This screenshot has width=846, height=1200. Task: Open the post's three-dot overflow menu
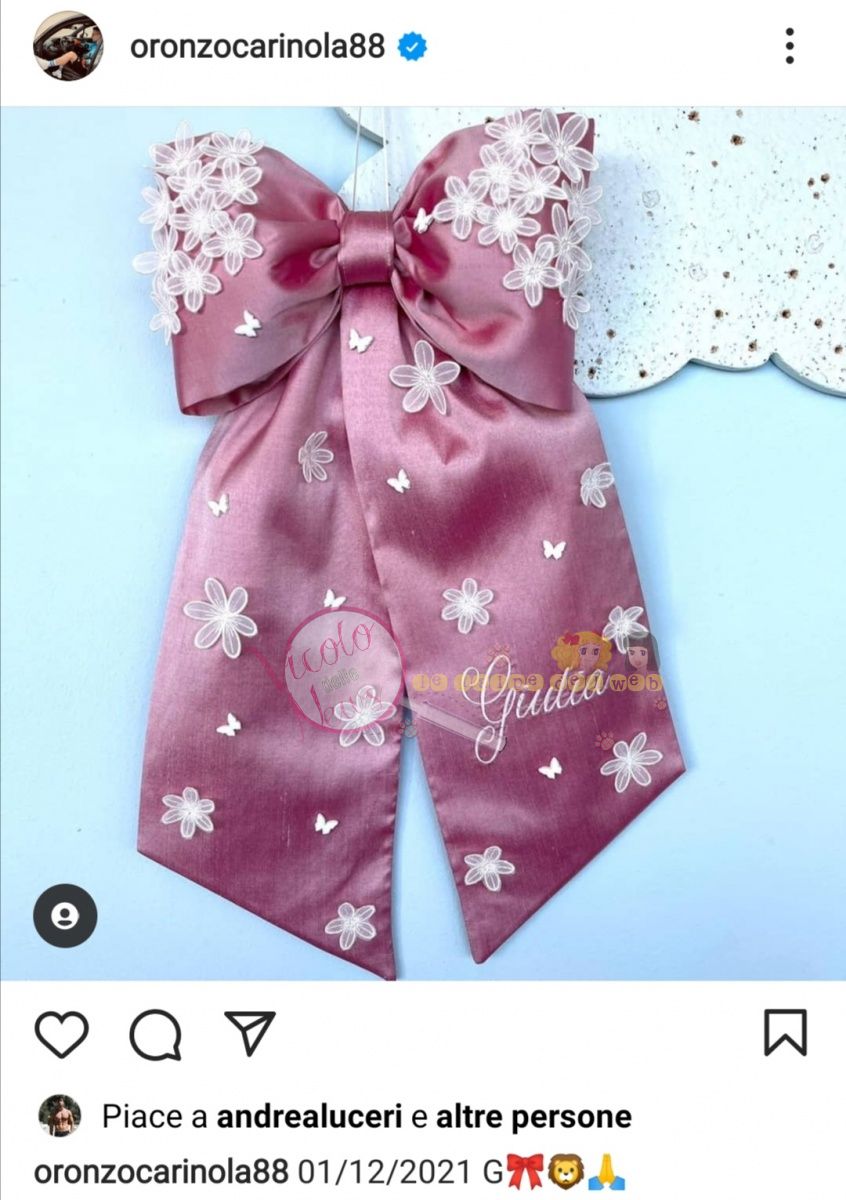pos(789,46)
